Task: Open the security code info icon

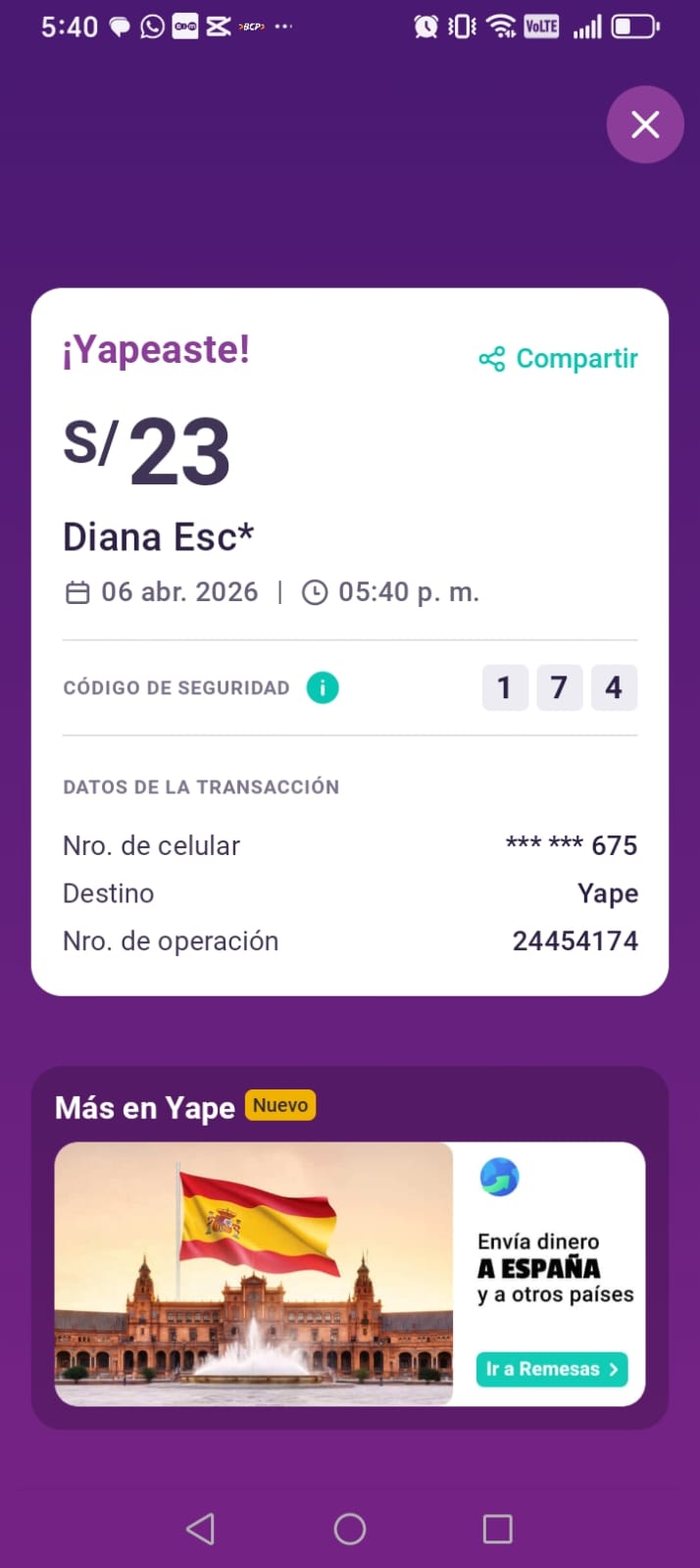Action: tap(323, 687)
